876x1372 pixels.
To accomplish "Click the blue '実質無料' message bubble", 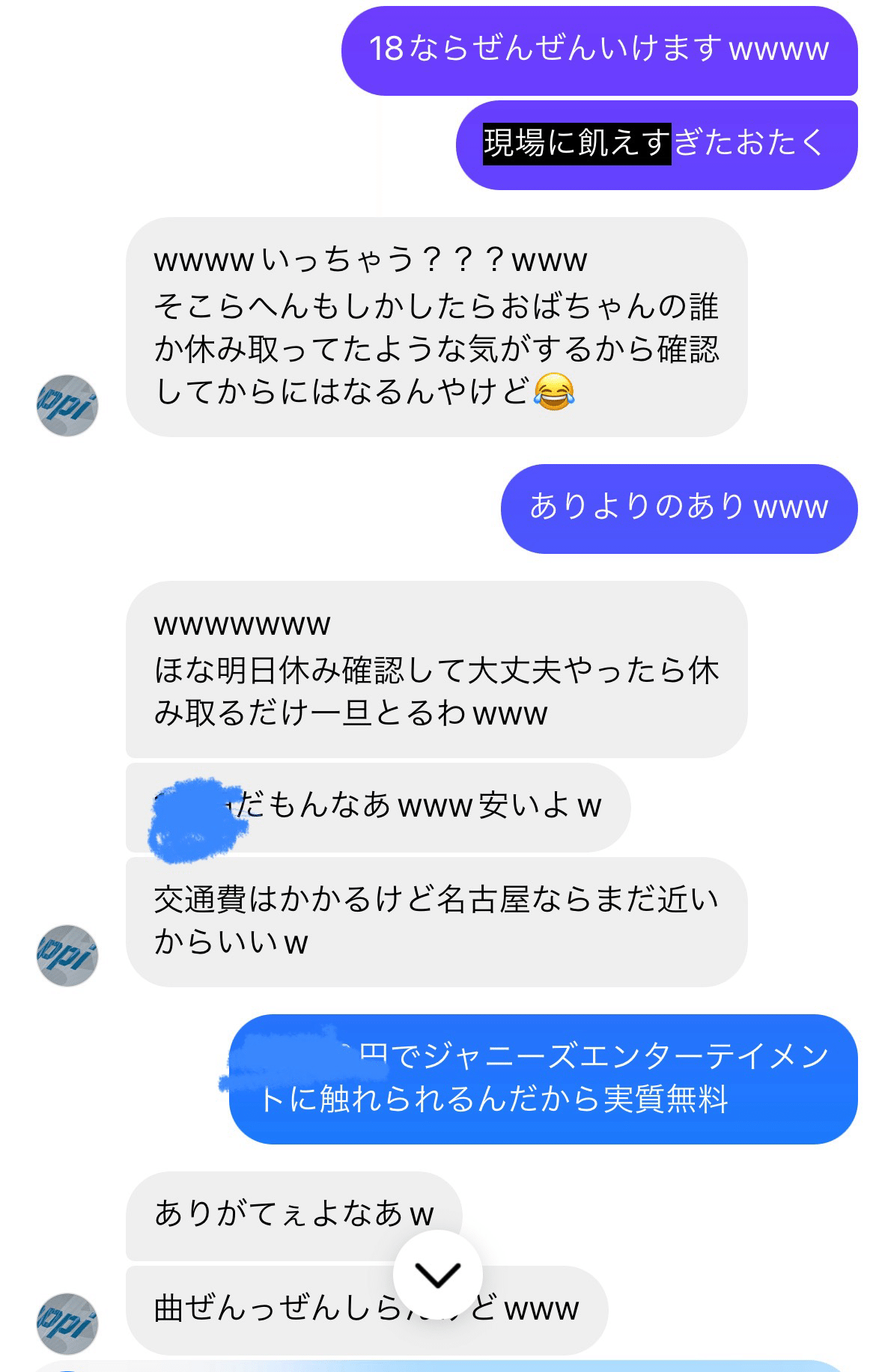I will click(x=547, y=1089).
